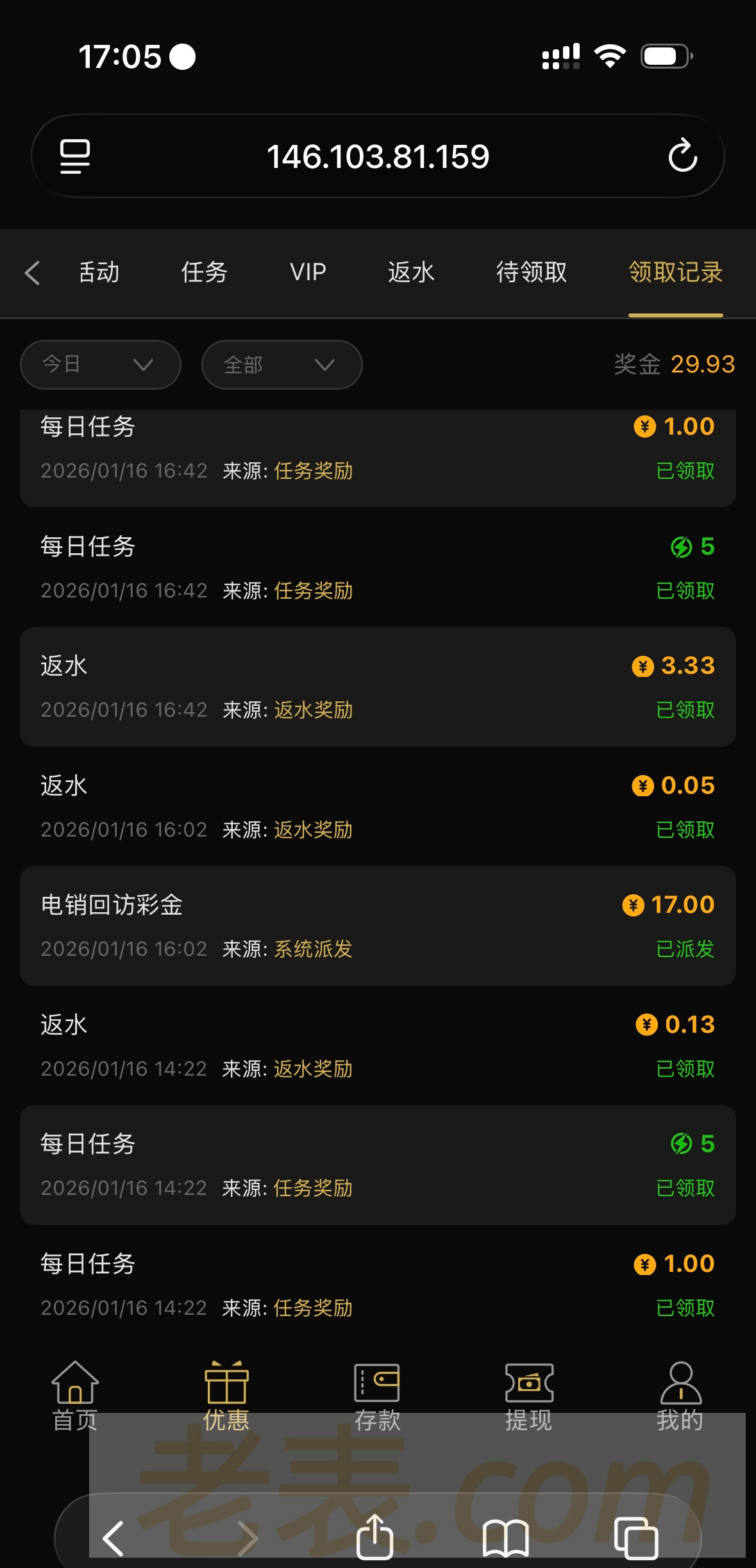
Task: Select the 待领取 tab
Action: click(x=532, y=272)
